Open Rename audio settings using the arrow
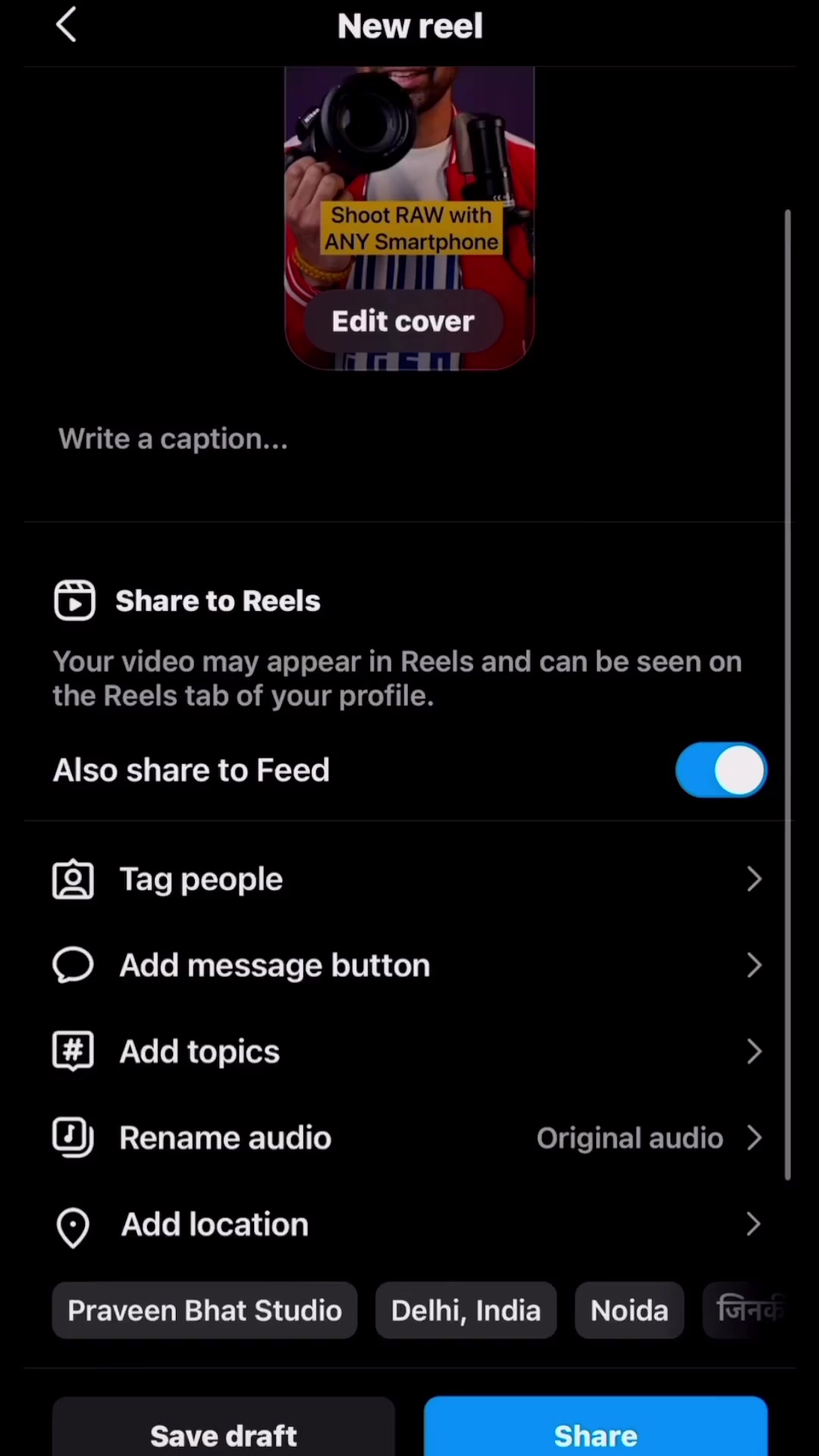The image size is (819, 1456). tap(754, 1137)
